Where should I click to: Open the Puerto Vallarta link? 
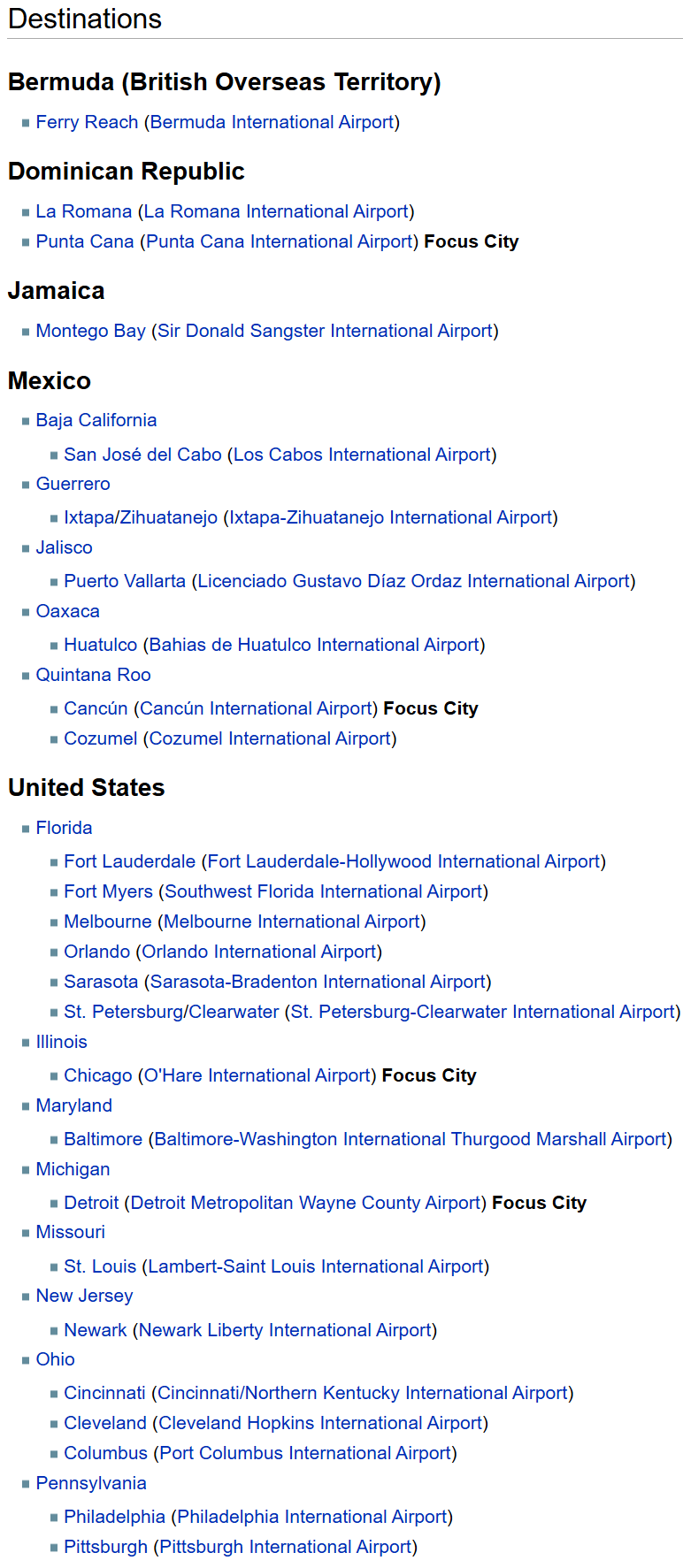click(124, 581)
